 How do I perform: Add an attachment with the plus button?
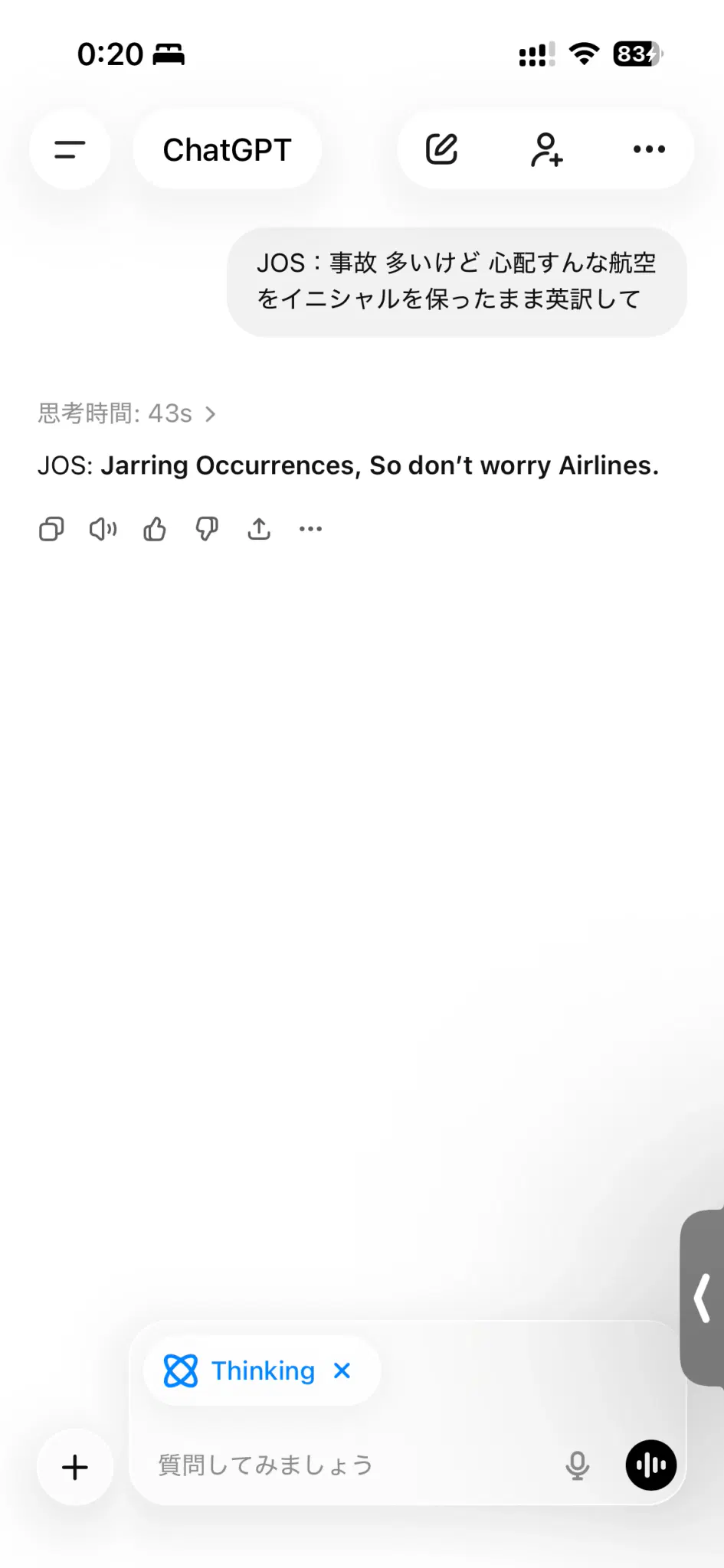[75, 1467]
